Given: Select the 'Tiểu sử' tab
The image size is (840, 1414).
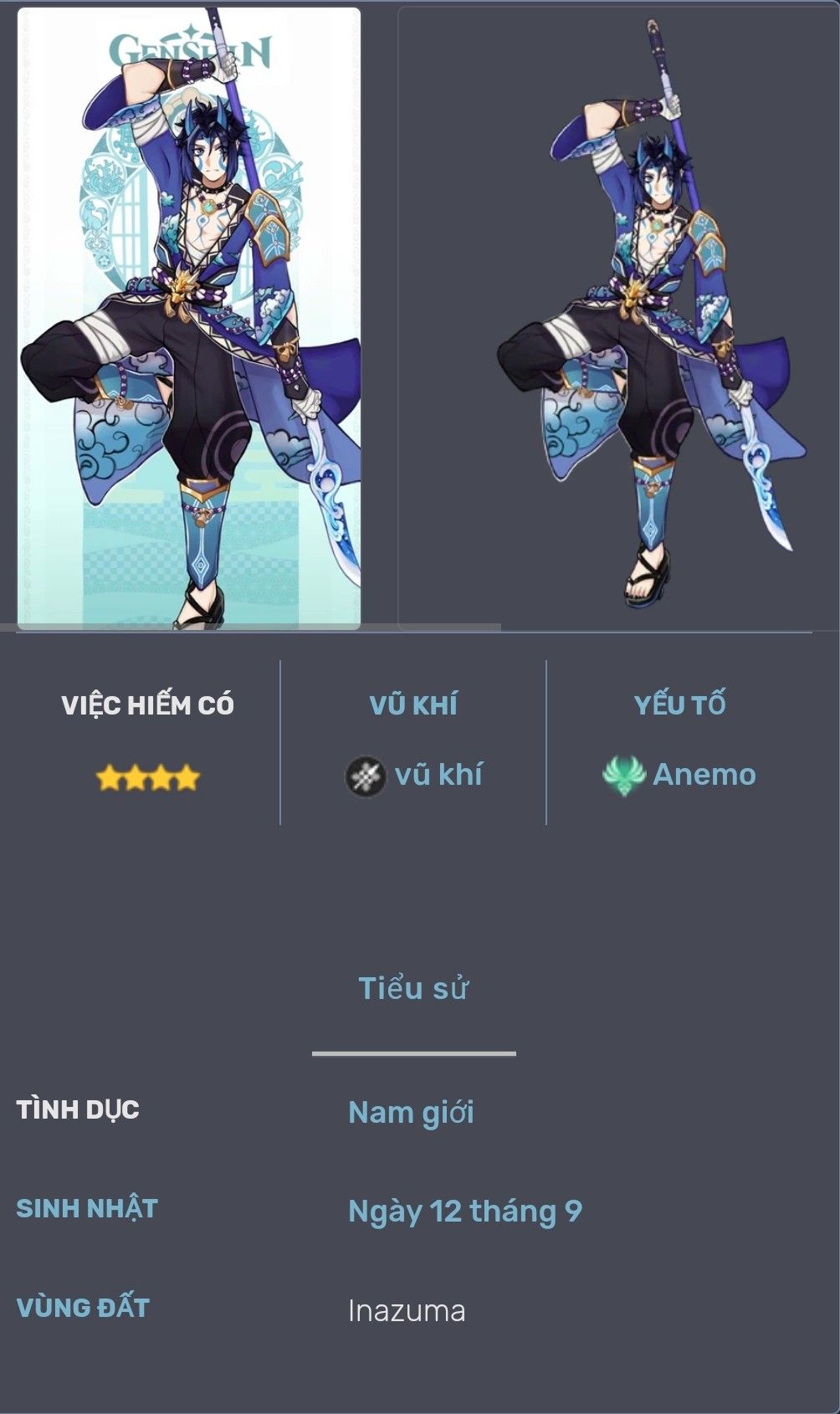Looking at the screenshot, I should pyautogui.click(x=413, y=989).
